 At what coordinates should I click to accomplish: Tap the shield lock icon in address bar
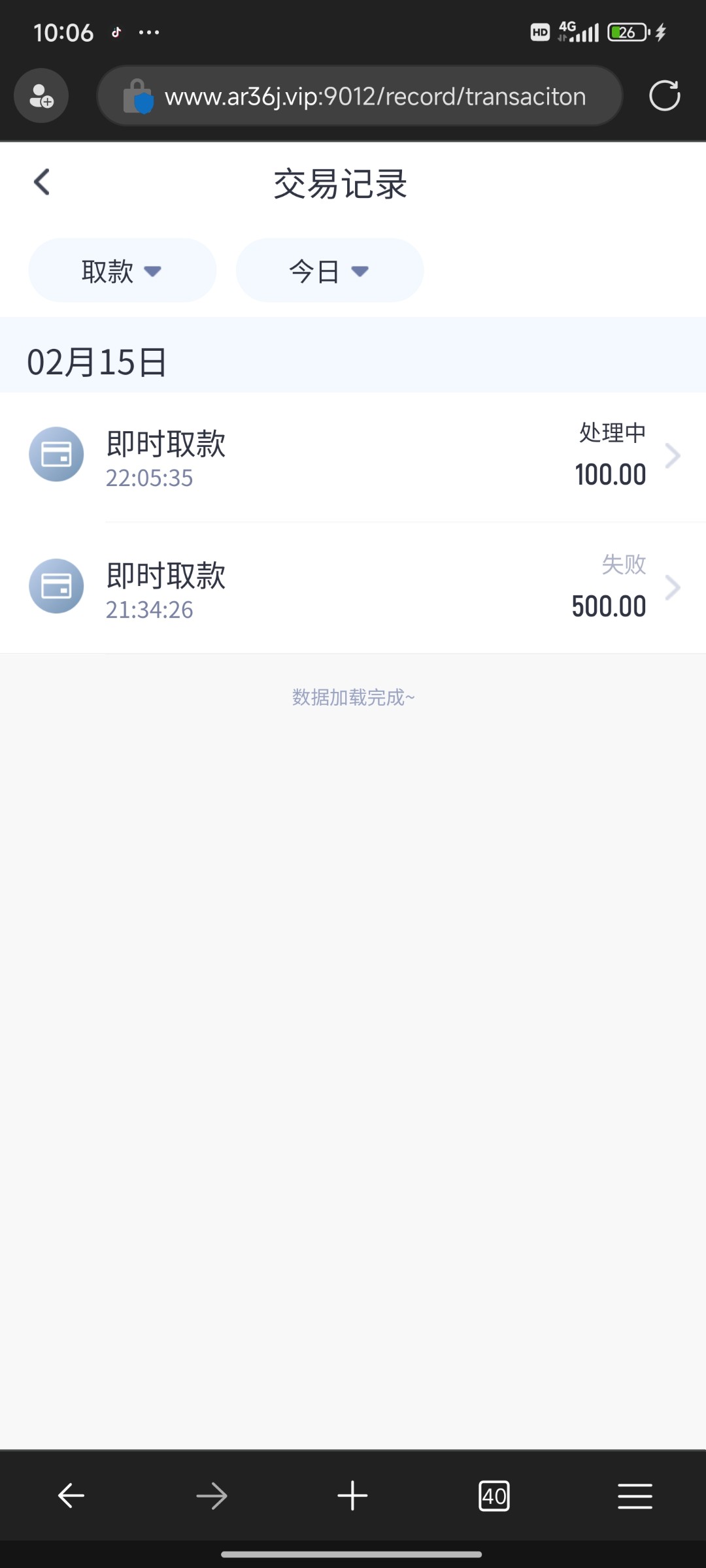(139, 95)
